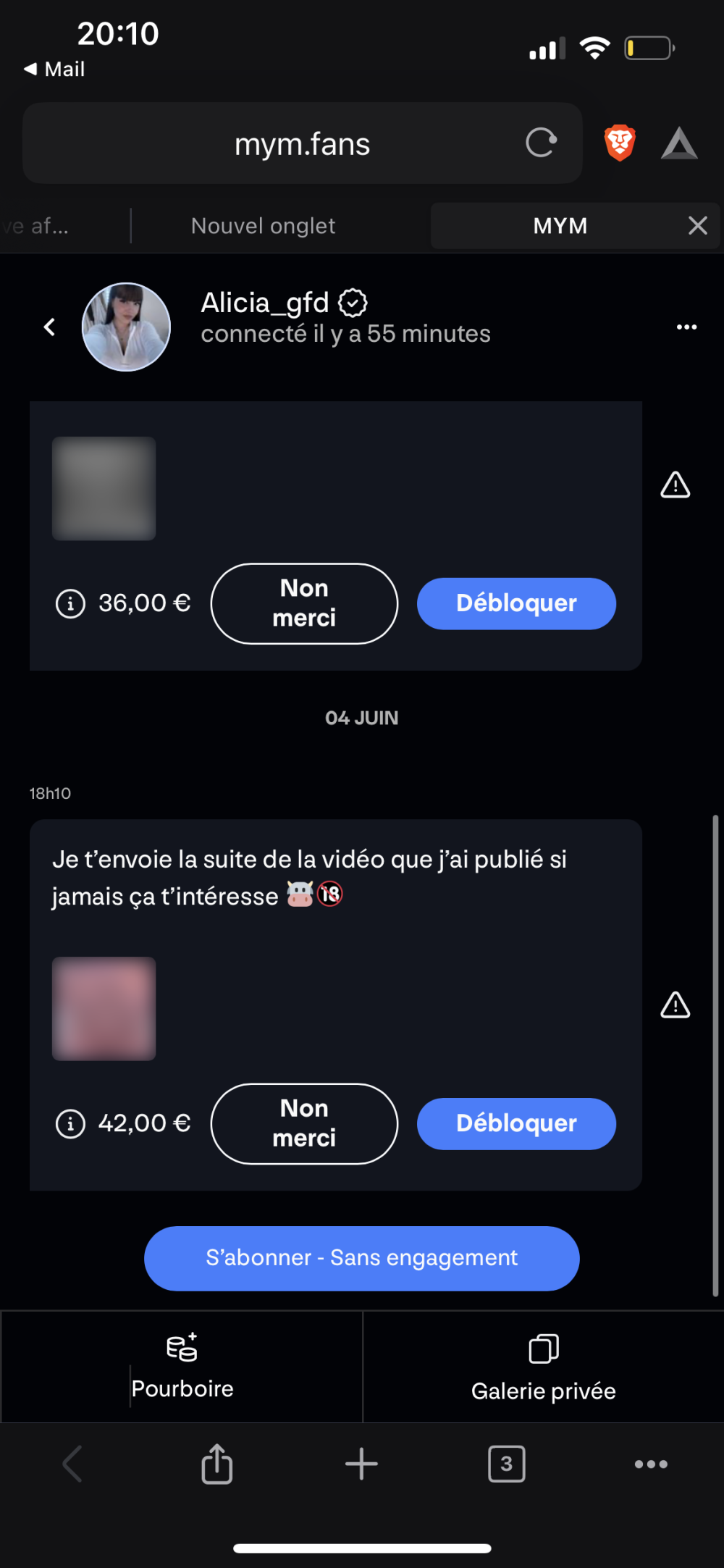Show info about the 36,00 € price
Image resolution: width=724 pixels, height=1568 pixels.
(x=70, y=603)
